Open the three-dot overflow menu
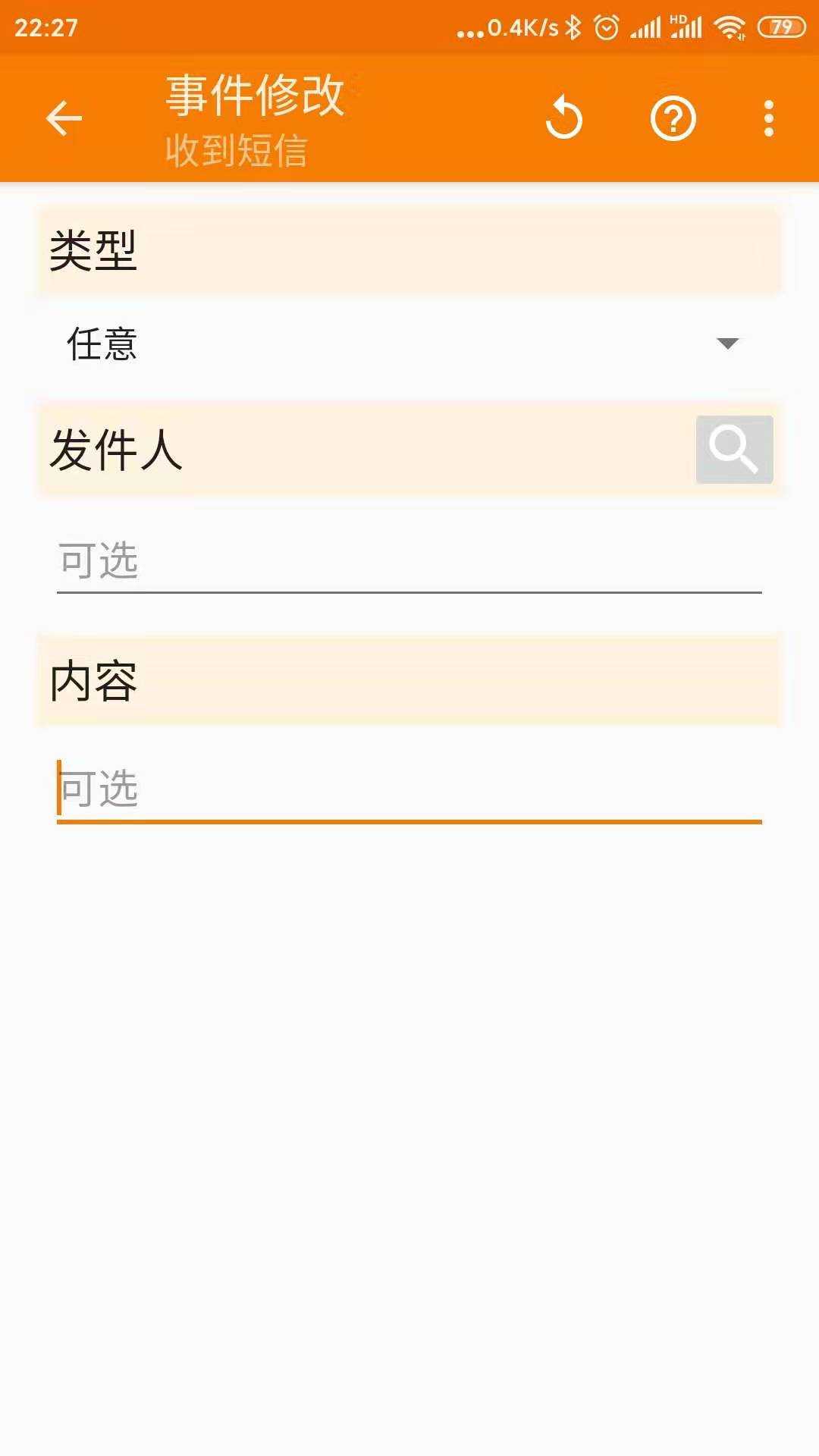The width and height of the screenshot is (819, 1456). tap(768, 118)
